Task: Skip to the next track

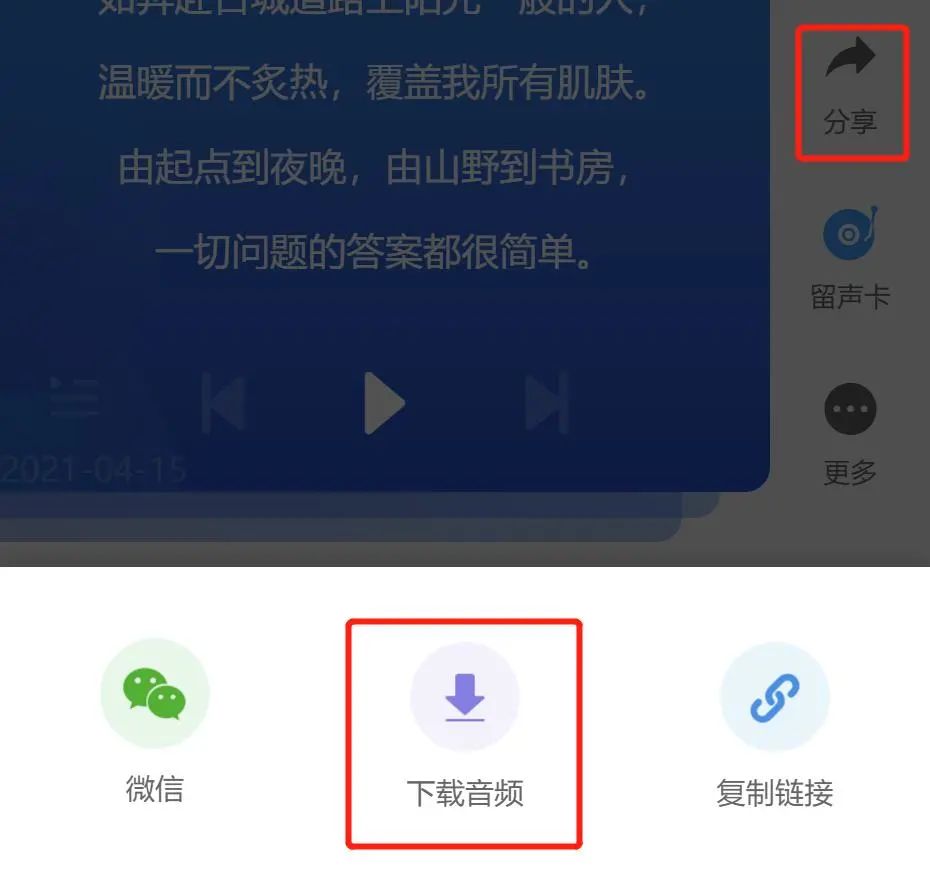Action: click(x=546, y=403)
